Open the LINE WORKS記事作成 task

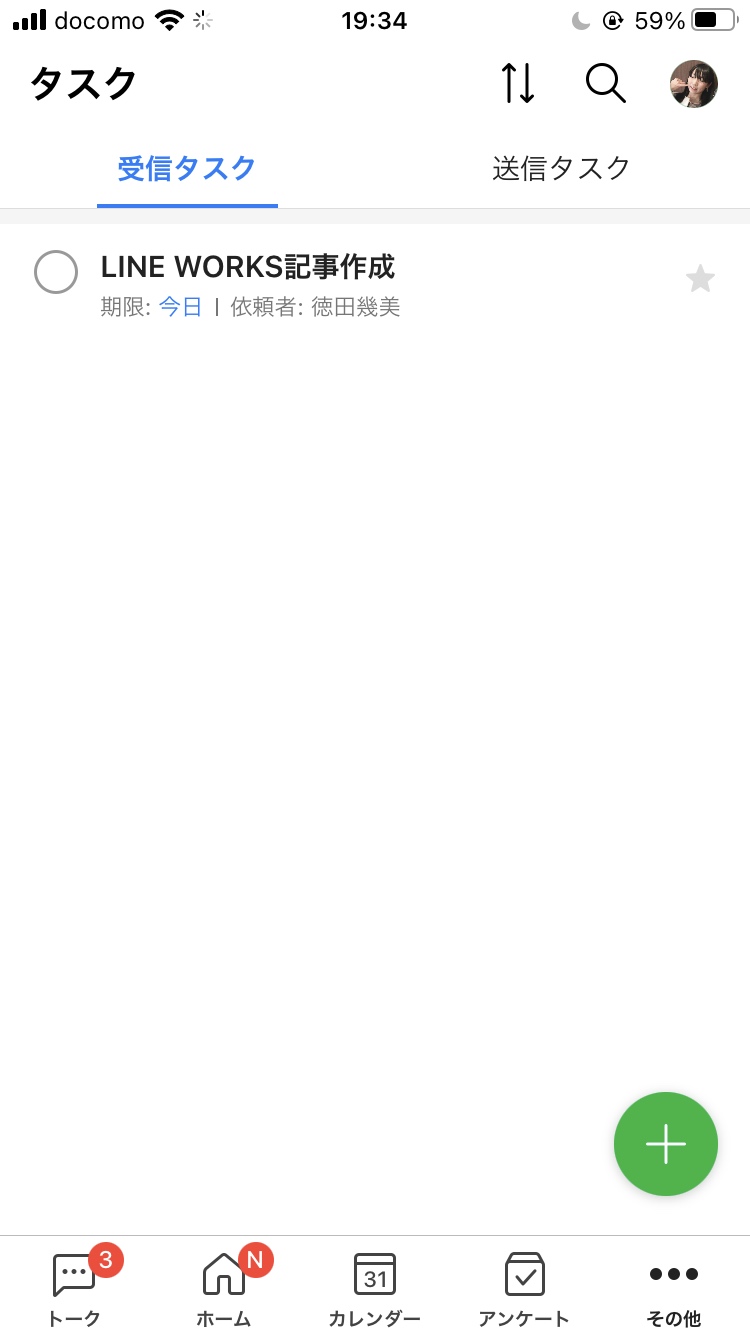[375, 284]
